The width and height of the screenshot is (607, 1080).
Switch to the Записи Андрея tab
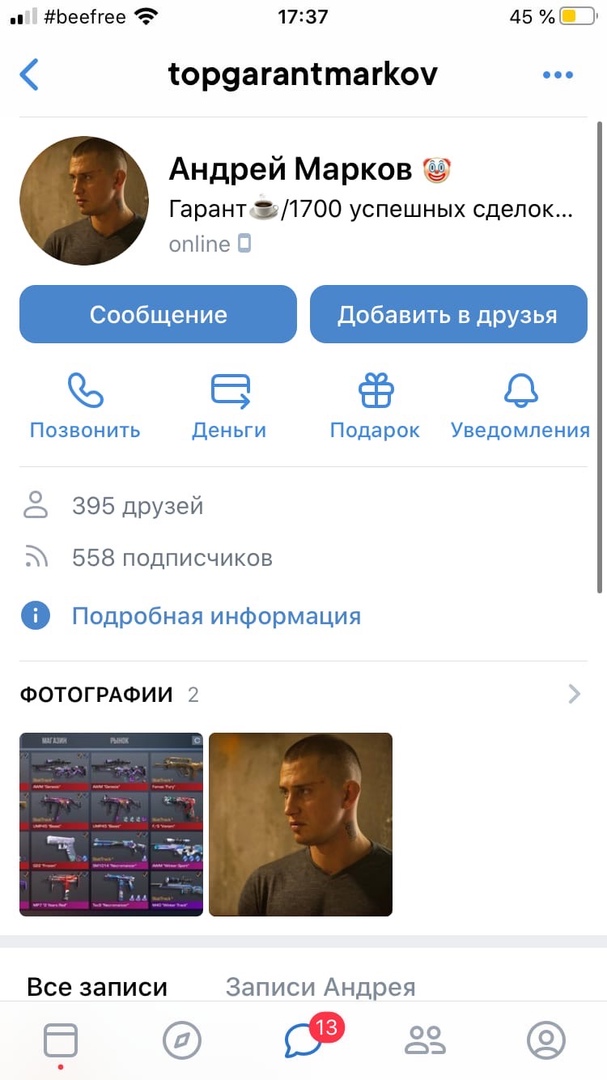click(x=320, y=987)
